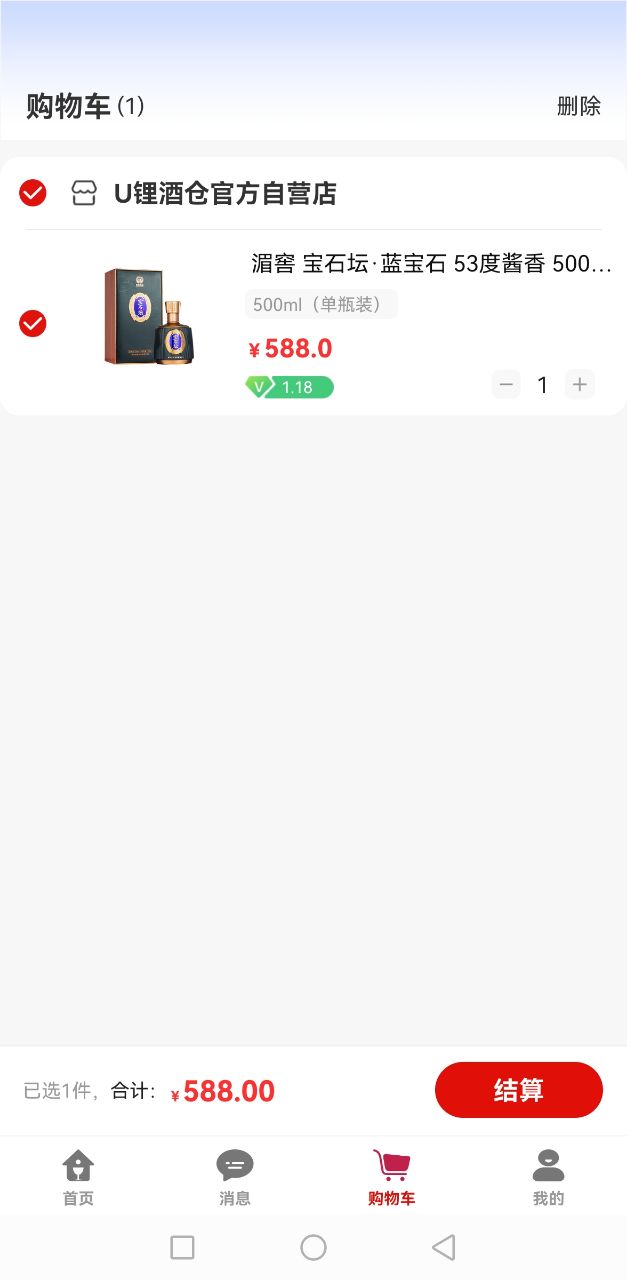
Task: Tap 结算 to check out
Action: coord(518,1090)
